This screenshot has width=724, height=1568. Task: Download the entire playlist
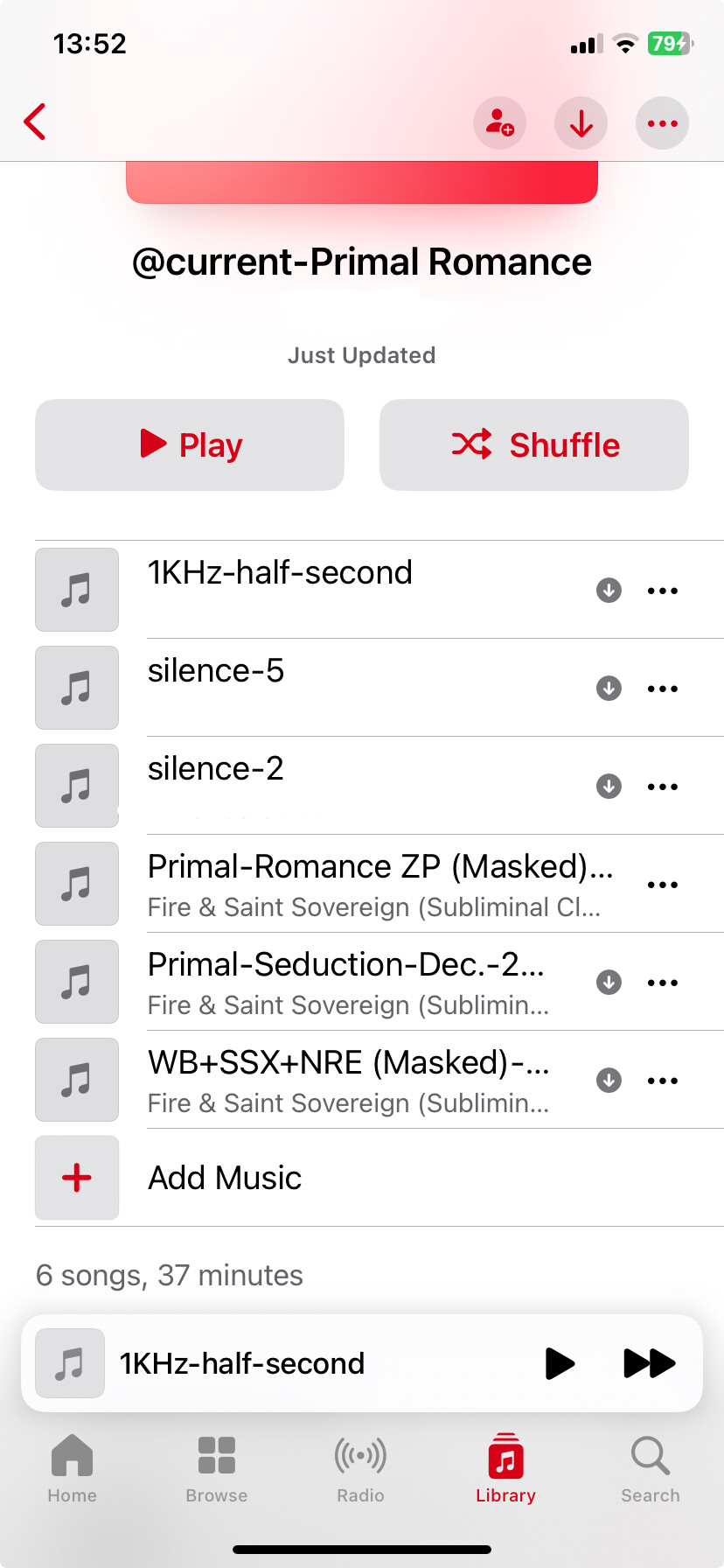581,122
